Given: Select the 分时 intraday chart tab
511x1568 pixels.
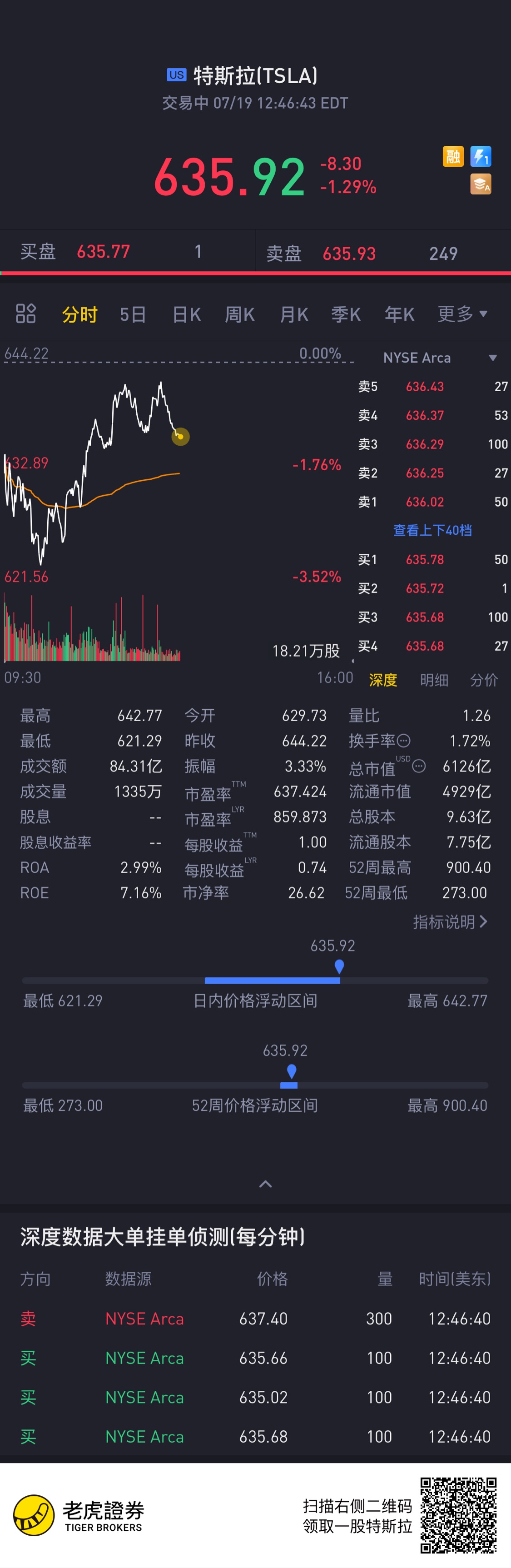Looking at the screenshot, I should pyautogui.click(x=79, y=314).
